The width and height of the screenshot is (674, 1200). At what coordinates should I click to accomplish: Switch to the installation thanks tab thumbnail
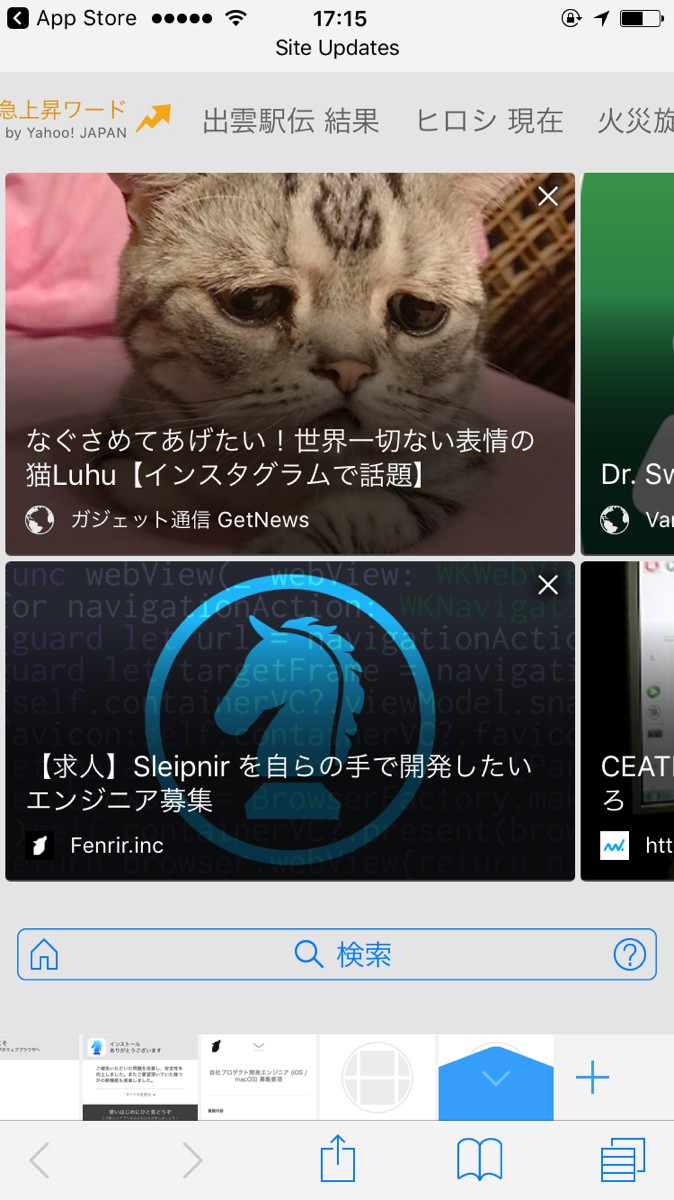pyautogui.click(x=139, y=1077)
